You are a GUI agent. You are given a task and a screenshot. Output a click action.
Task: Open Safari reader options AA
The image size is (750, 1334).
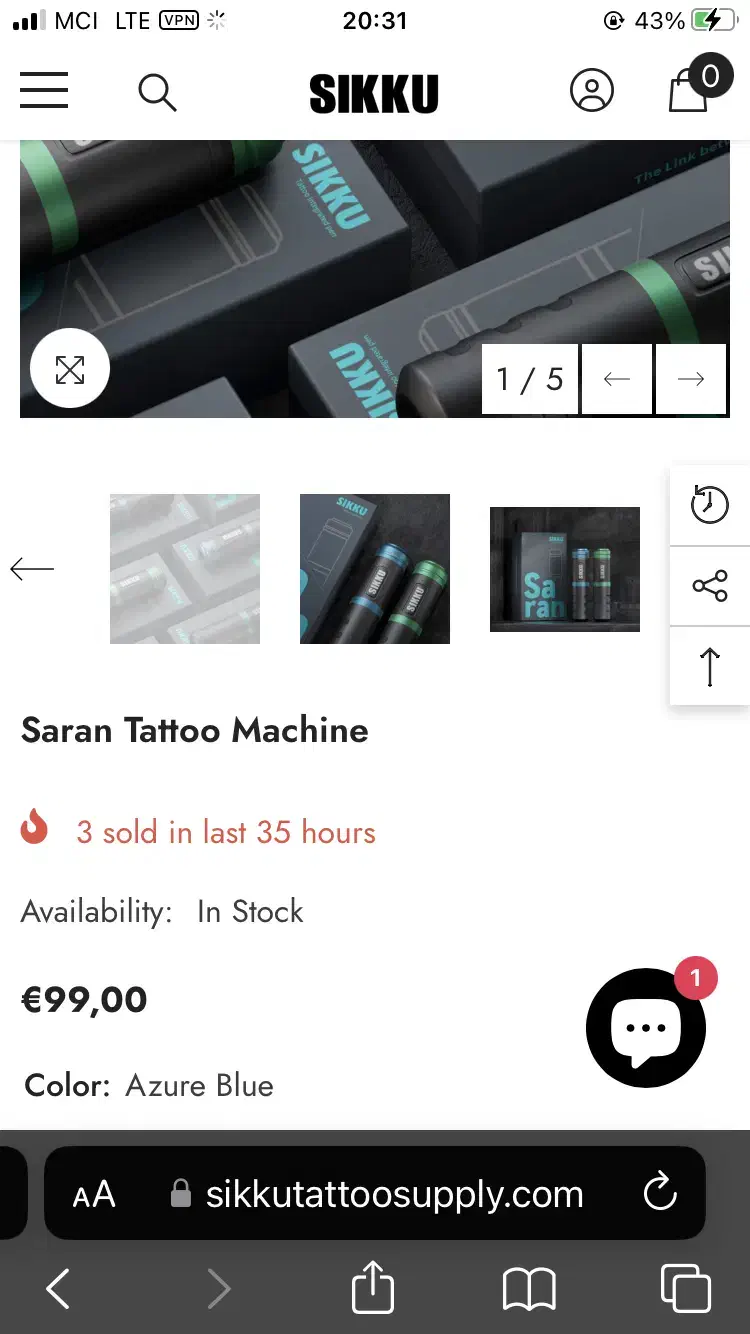(94, 1194)
